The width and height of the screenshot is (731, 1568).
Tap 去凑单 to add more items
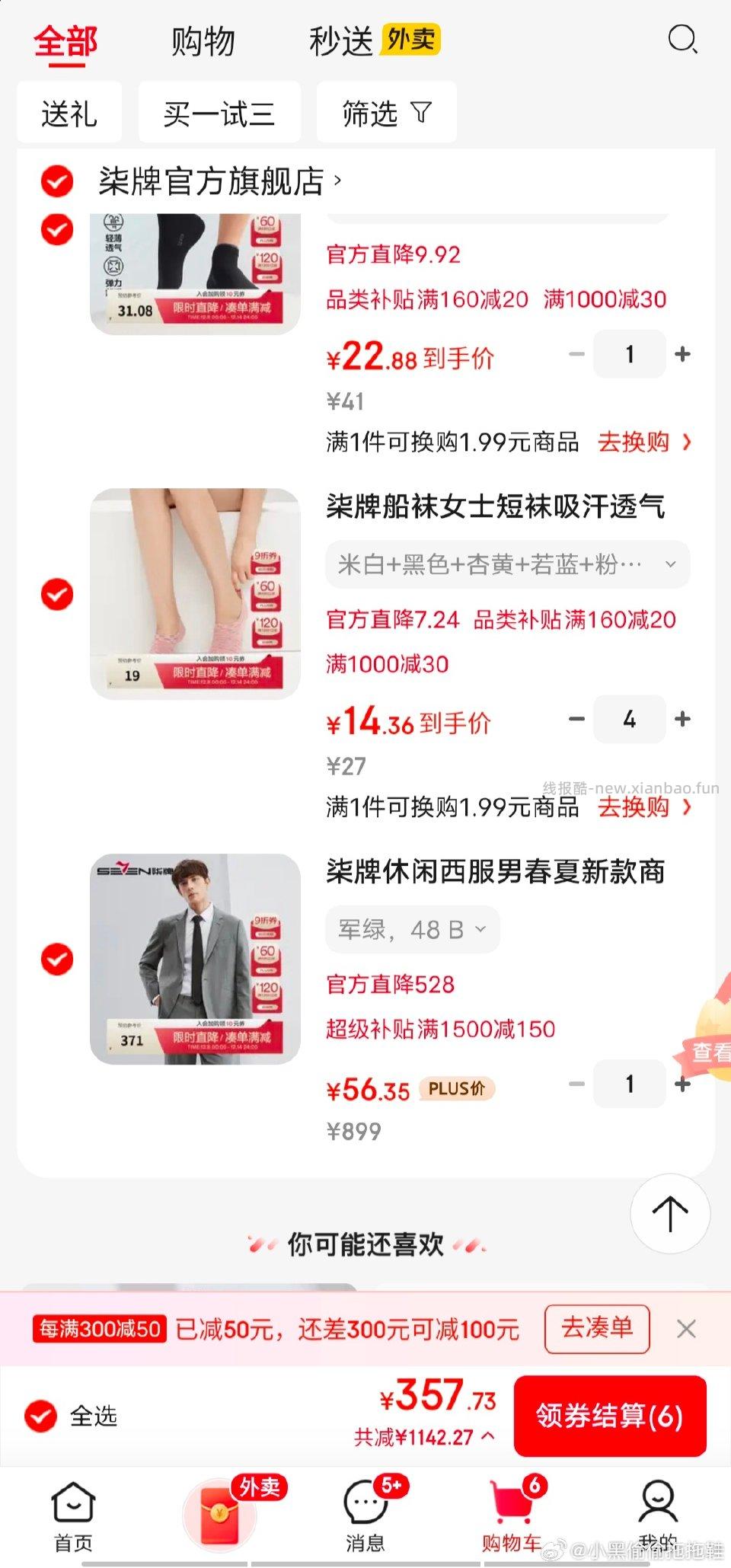(x=597, y=1329)
